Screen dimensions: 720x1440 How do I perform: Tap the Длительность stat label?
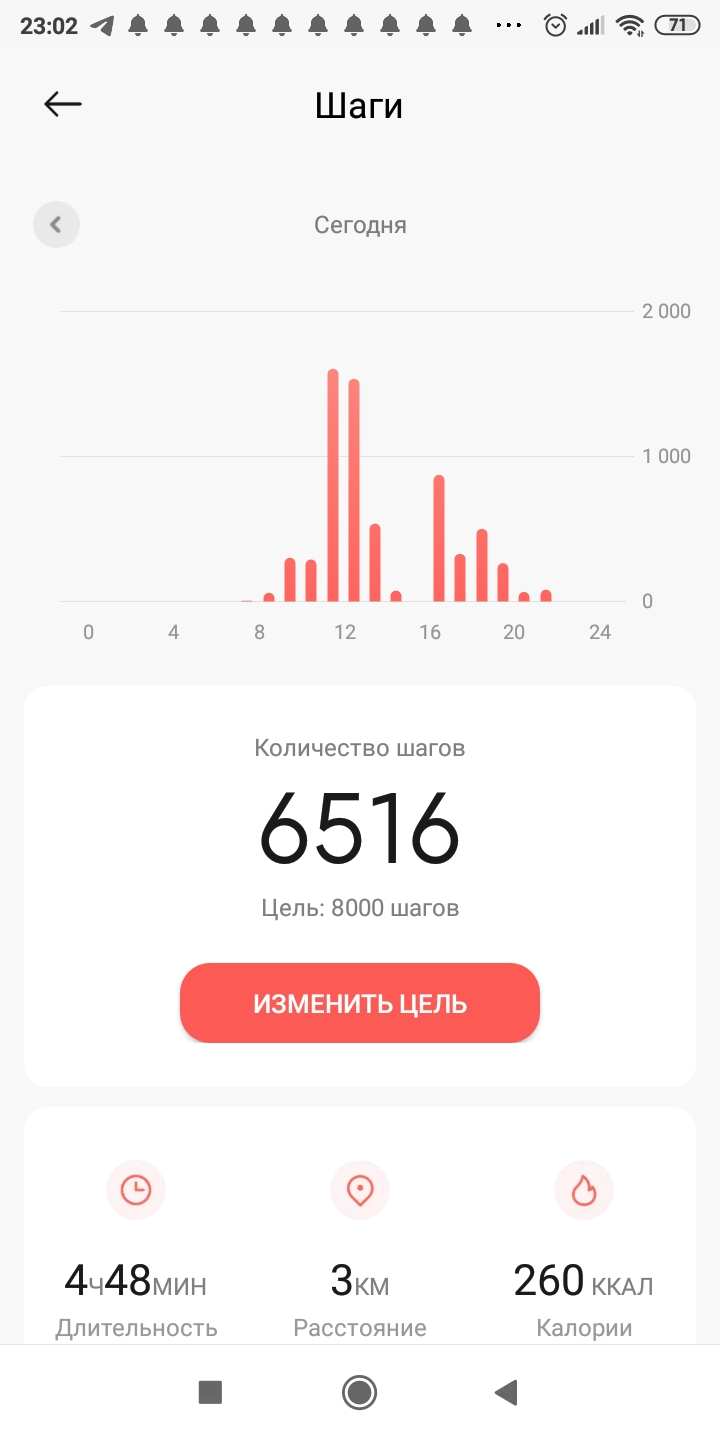pos(136,1328)
